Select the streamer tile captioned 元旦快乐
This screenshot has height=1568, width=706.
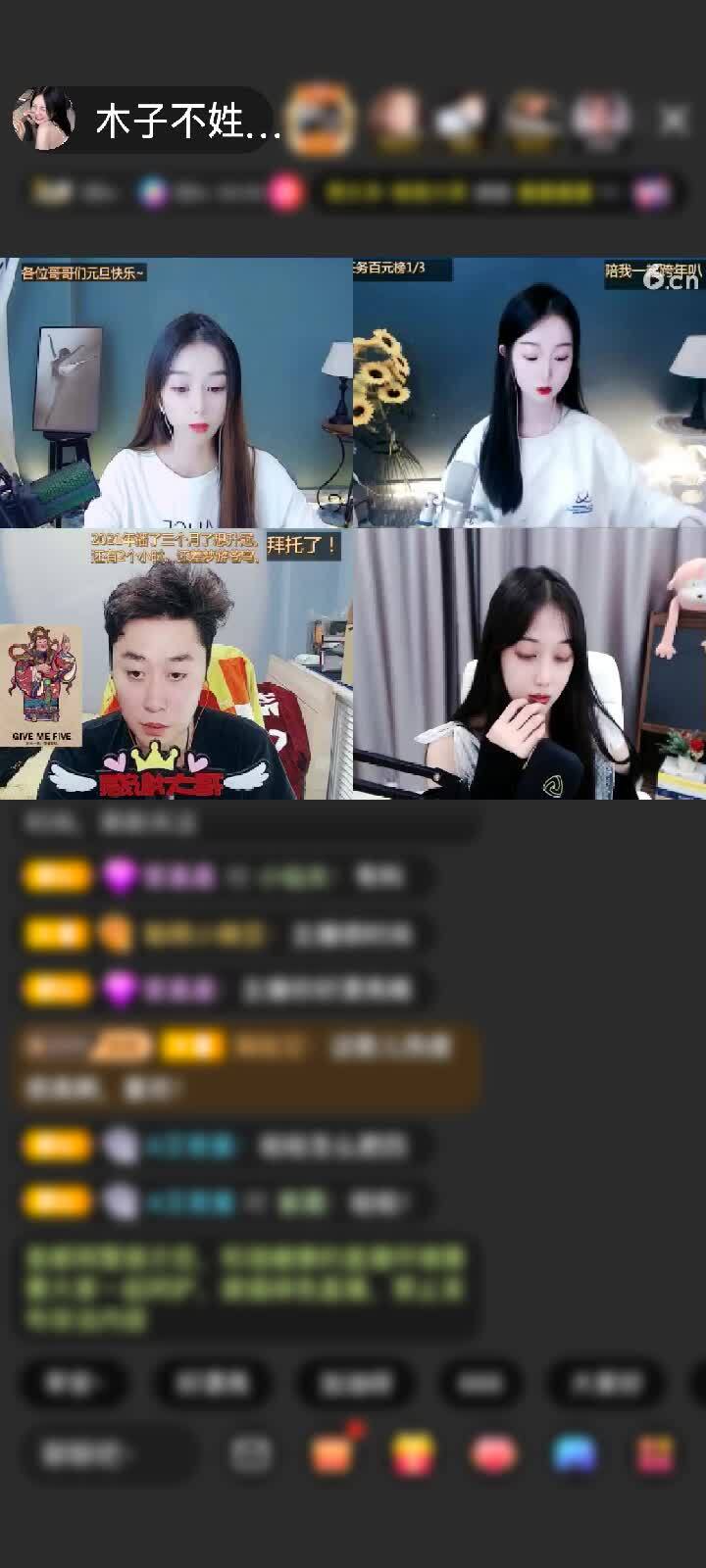click(x=176, y=392)
